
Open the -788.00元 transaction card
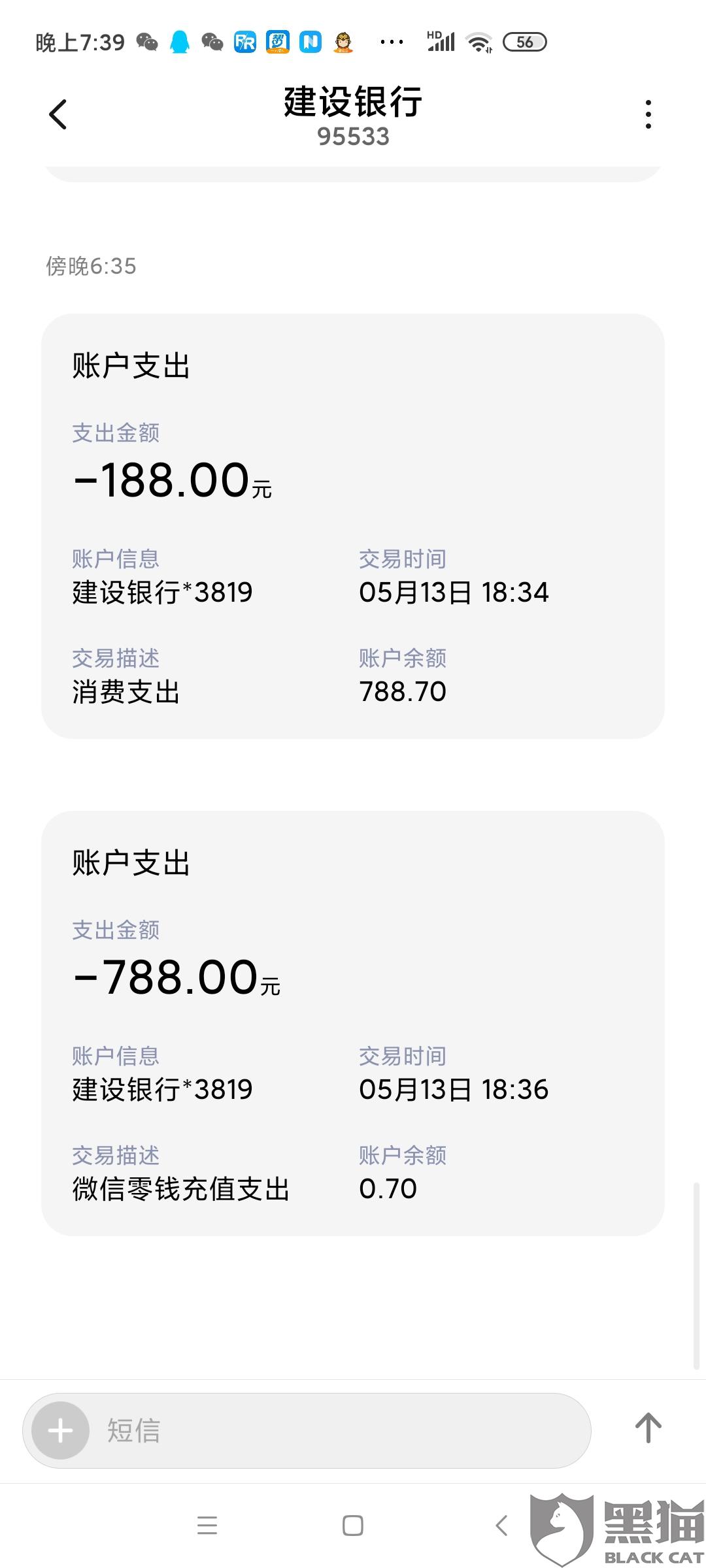pyautogui.click(x=353, y=1022)
